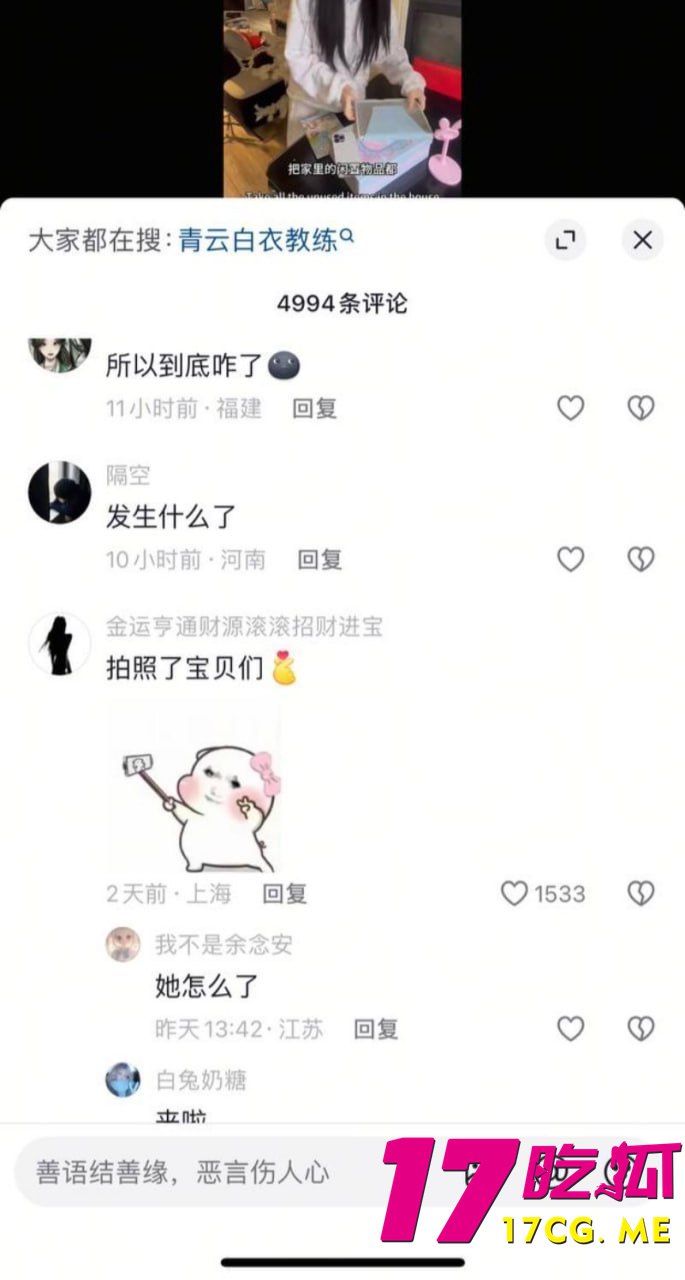Dislike 我不是余念安's reply 她怎么了

[x=640, y=1028]
